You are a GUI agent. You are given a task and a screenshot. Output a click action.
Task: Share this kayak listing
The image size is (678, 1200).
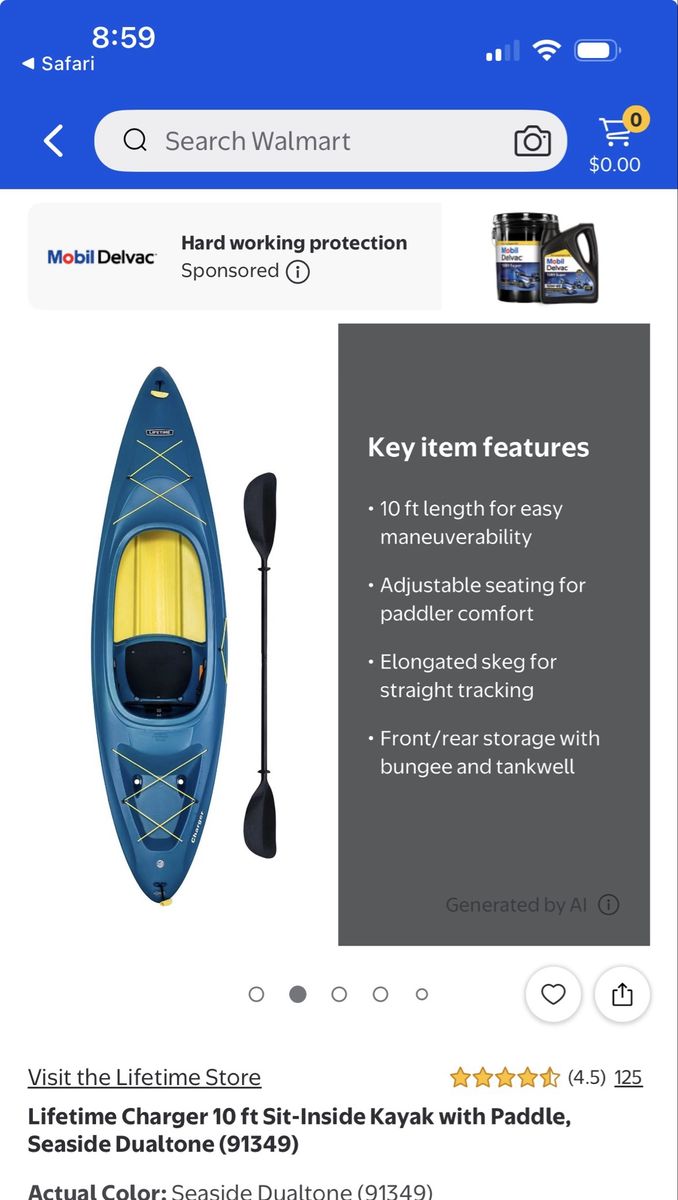[622, 994]
